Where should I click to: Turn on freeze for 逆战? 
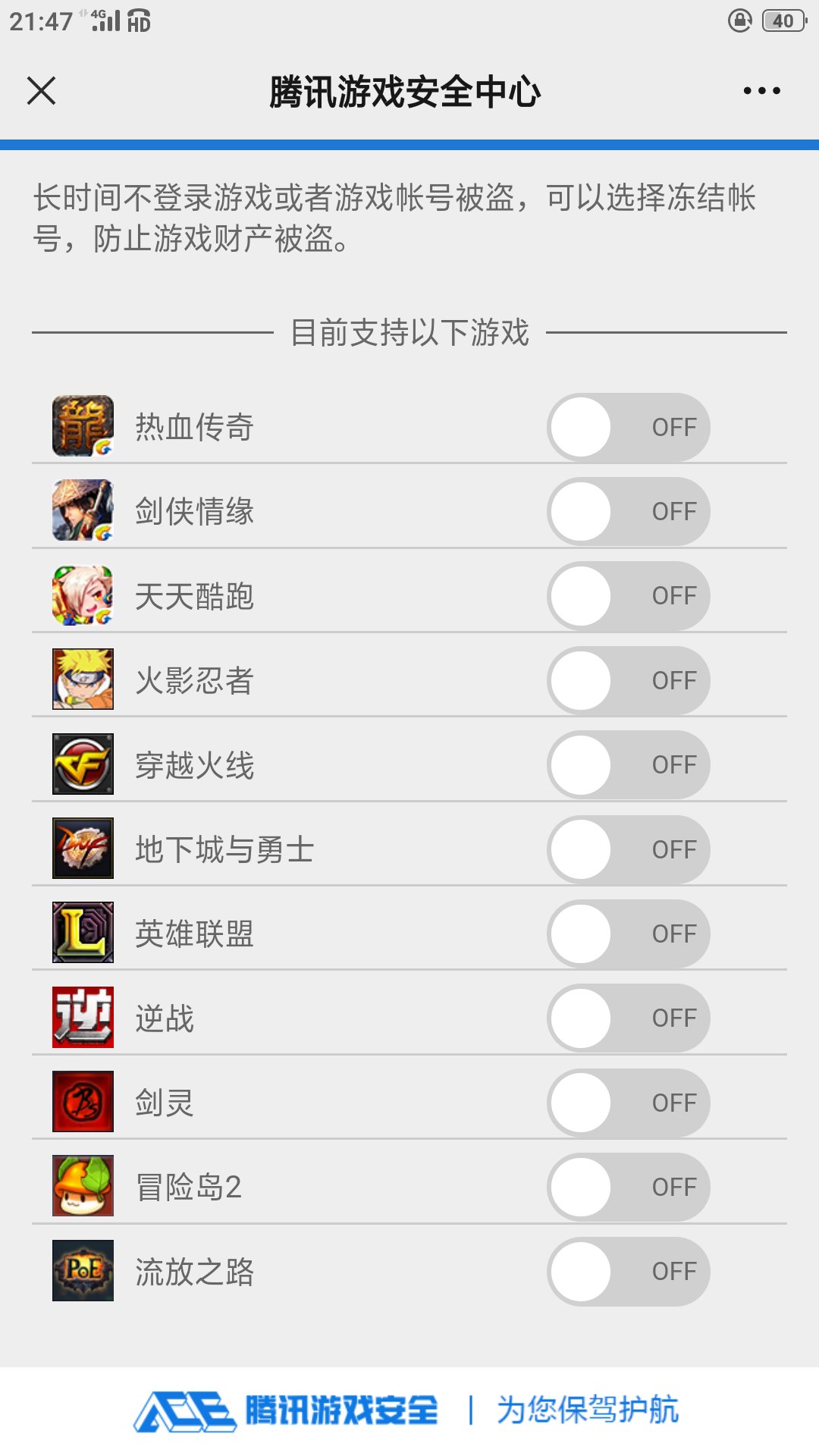[x=629, y=1018]
